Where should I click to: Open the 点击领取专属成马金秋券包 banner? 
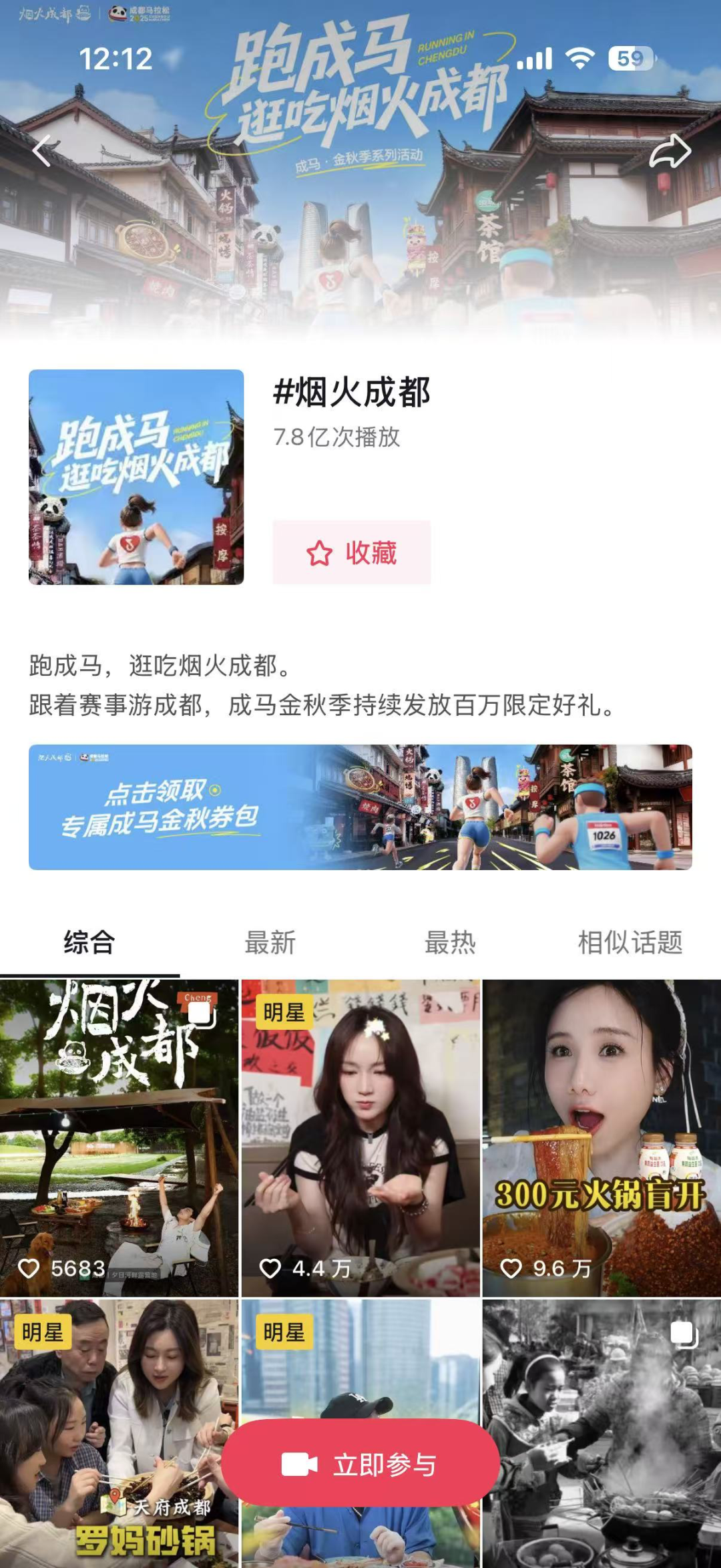click(360, 807)
